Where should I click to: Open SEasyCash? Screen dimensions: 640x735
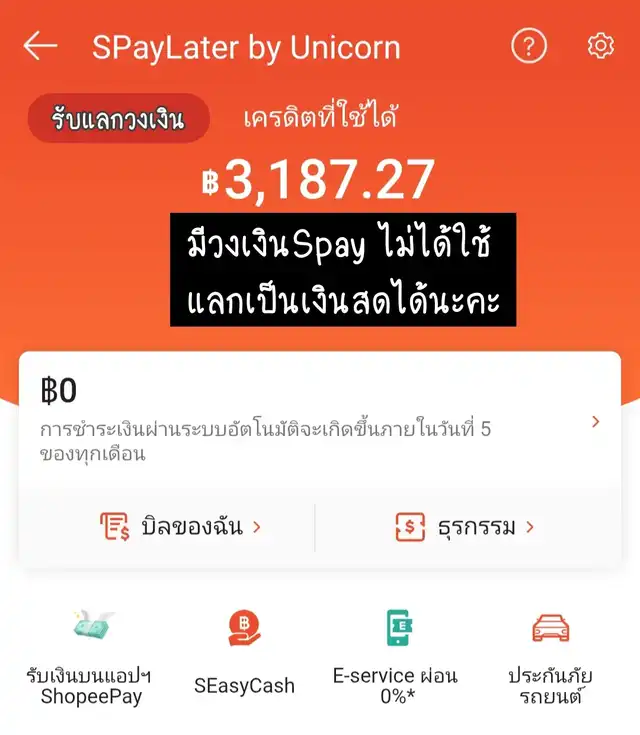click(244, 655)
